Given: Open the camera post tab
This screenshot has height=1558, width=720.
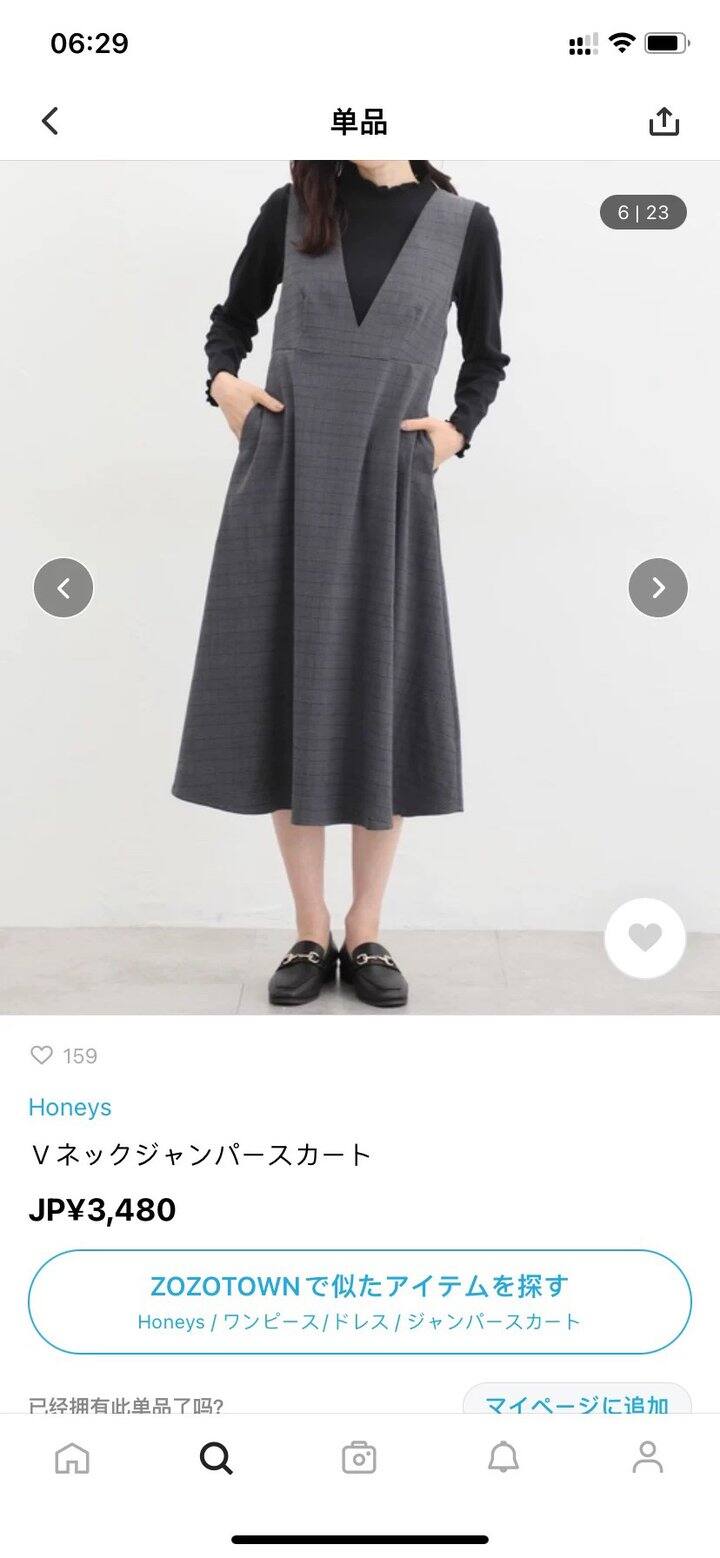Looking at the screenshot, I should point(359,1457).
